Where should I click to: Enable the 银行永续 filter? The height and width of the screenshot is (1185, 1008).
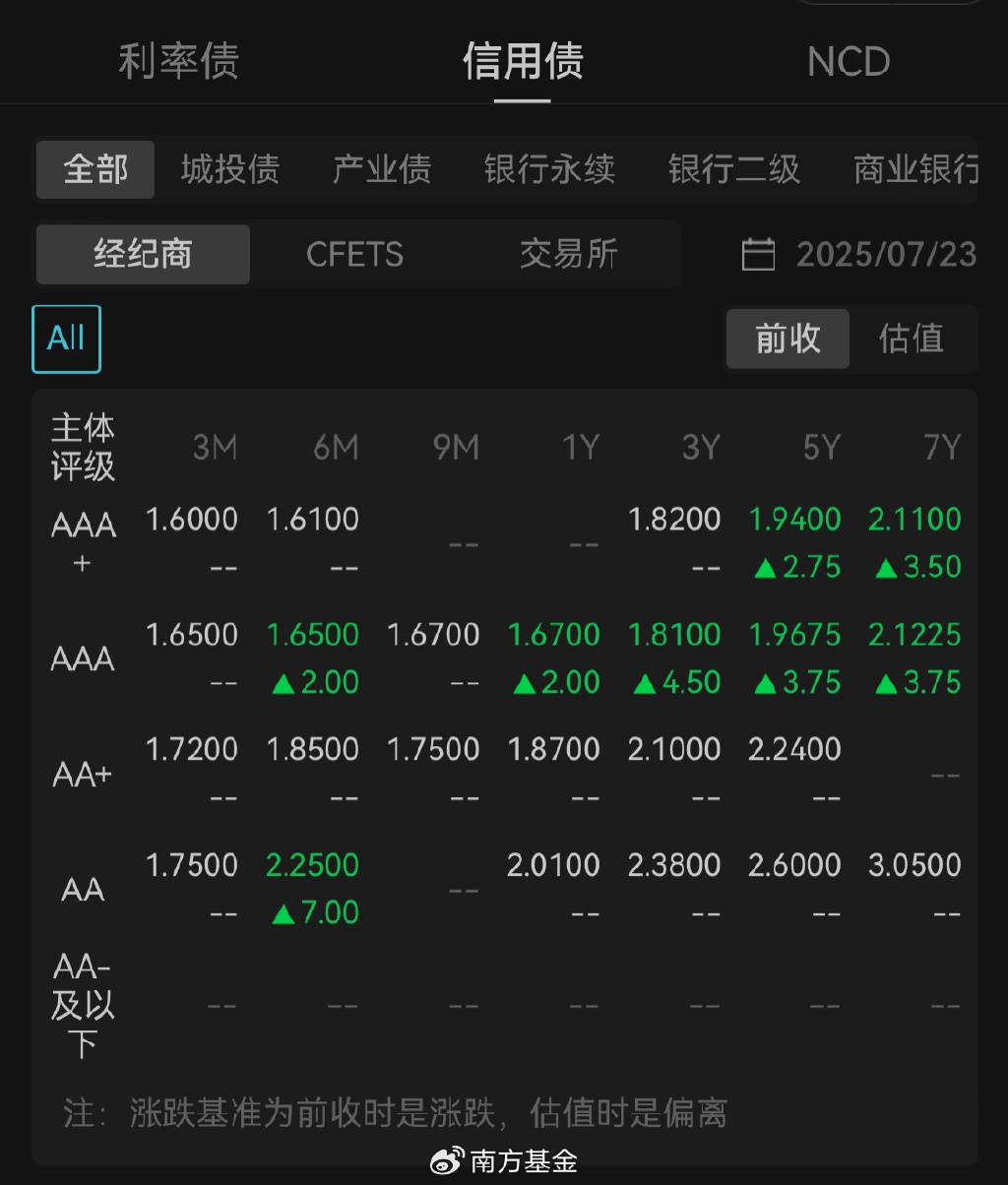click(548, 169)
